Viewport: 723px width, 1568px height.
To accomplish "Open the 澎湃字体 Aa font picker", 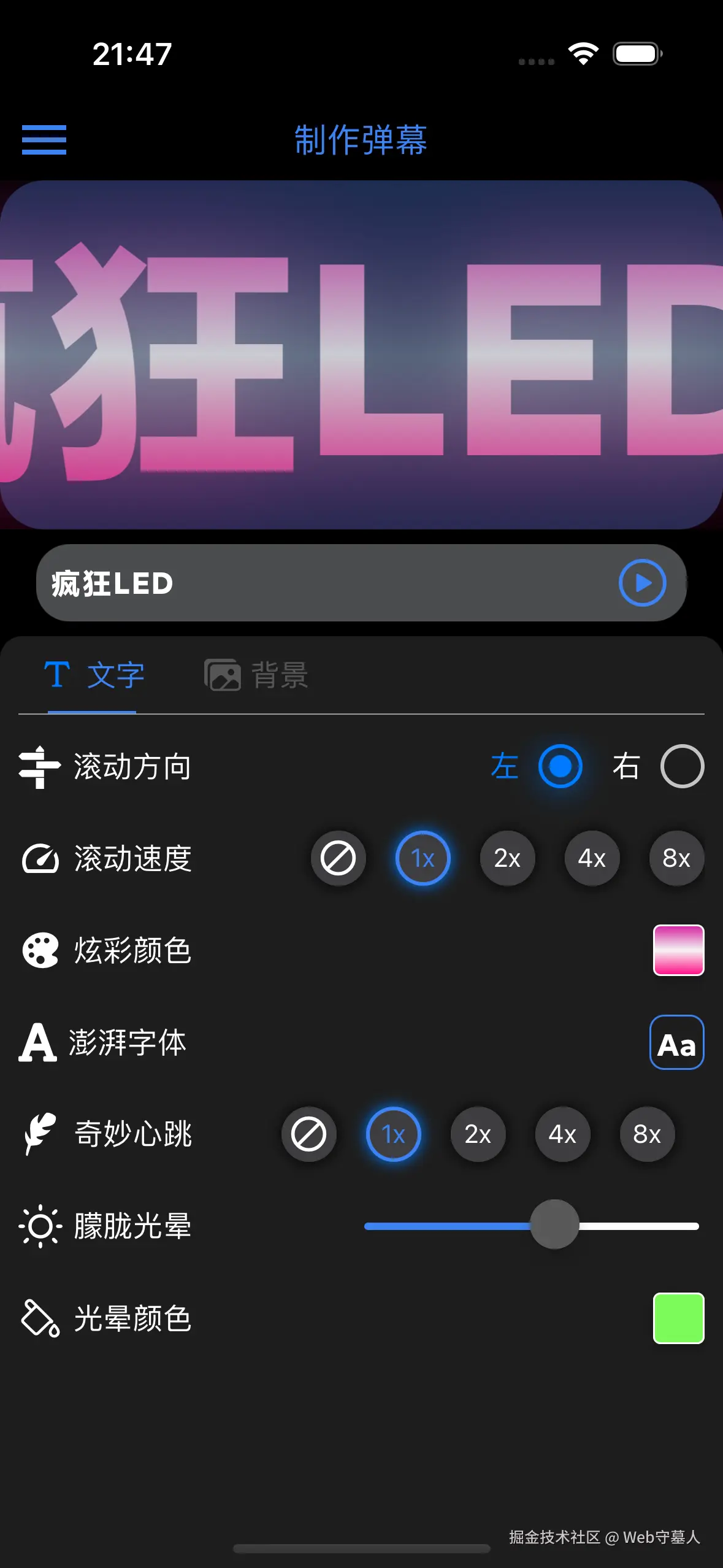I will pyautogui.click(x=676, y=1042).
